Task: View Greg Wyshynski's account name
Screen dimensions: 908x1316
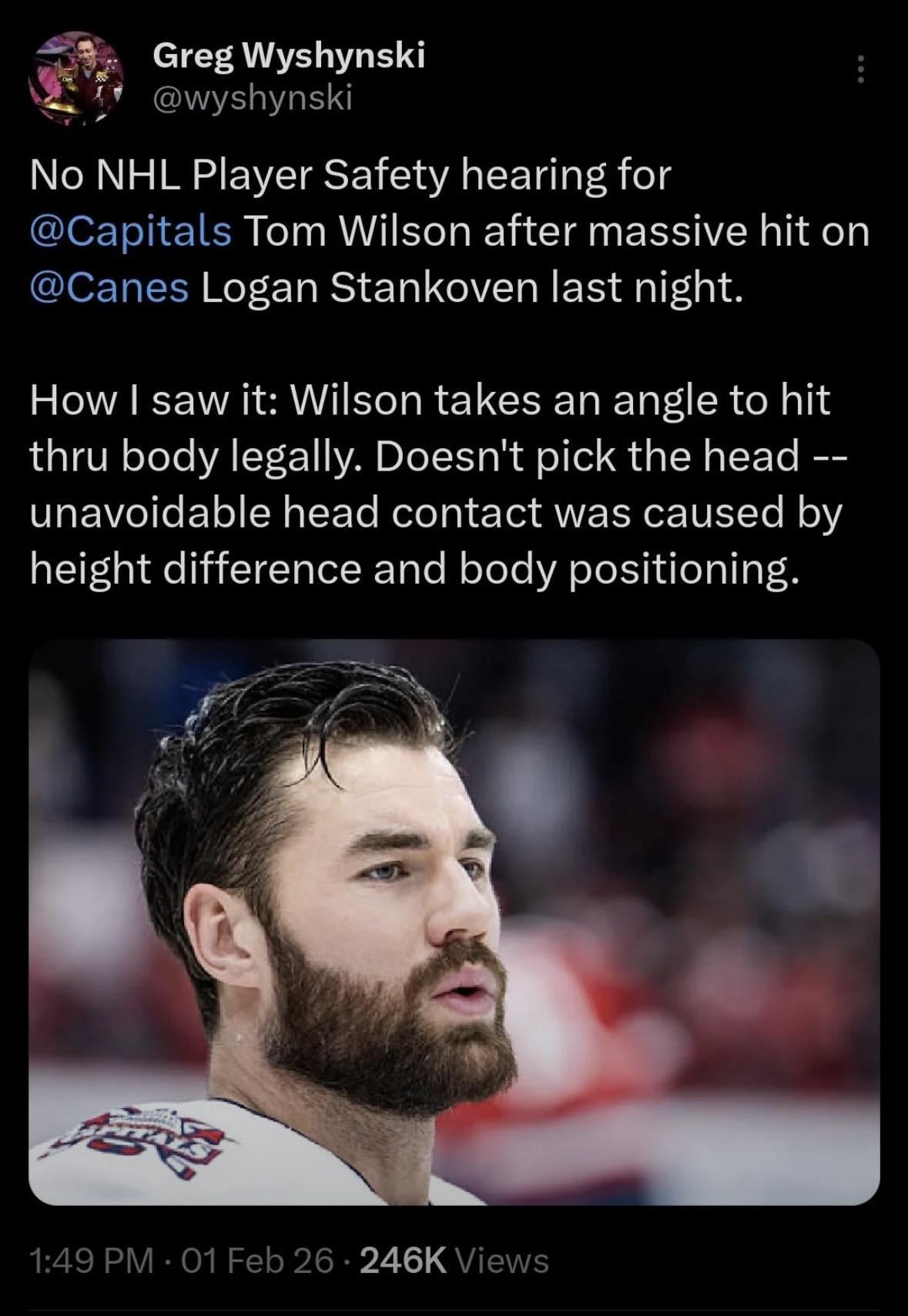Action: (x=289, y=55)
